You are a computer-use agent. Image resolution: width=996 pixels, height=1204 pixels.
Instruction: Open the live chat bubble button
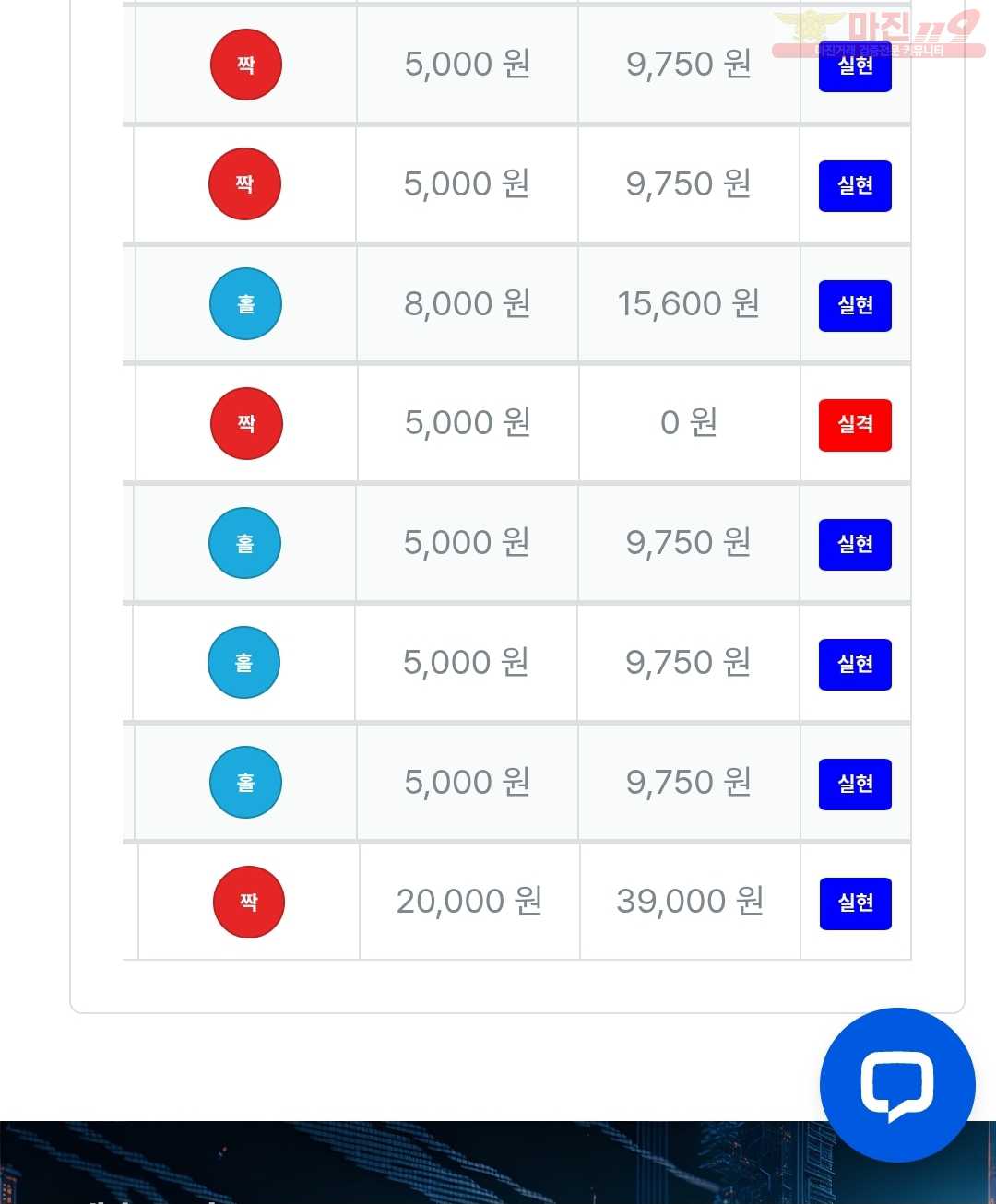pyautogui.click(x=896, y=1085)
